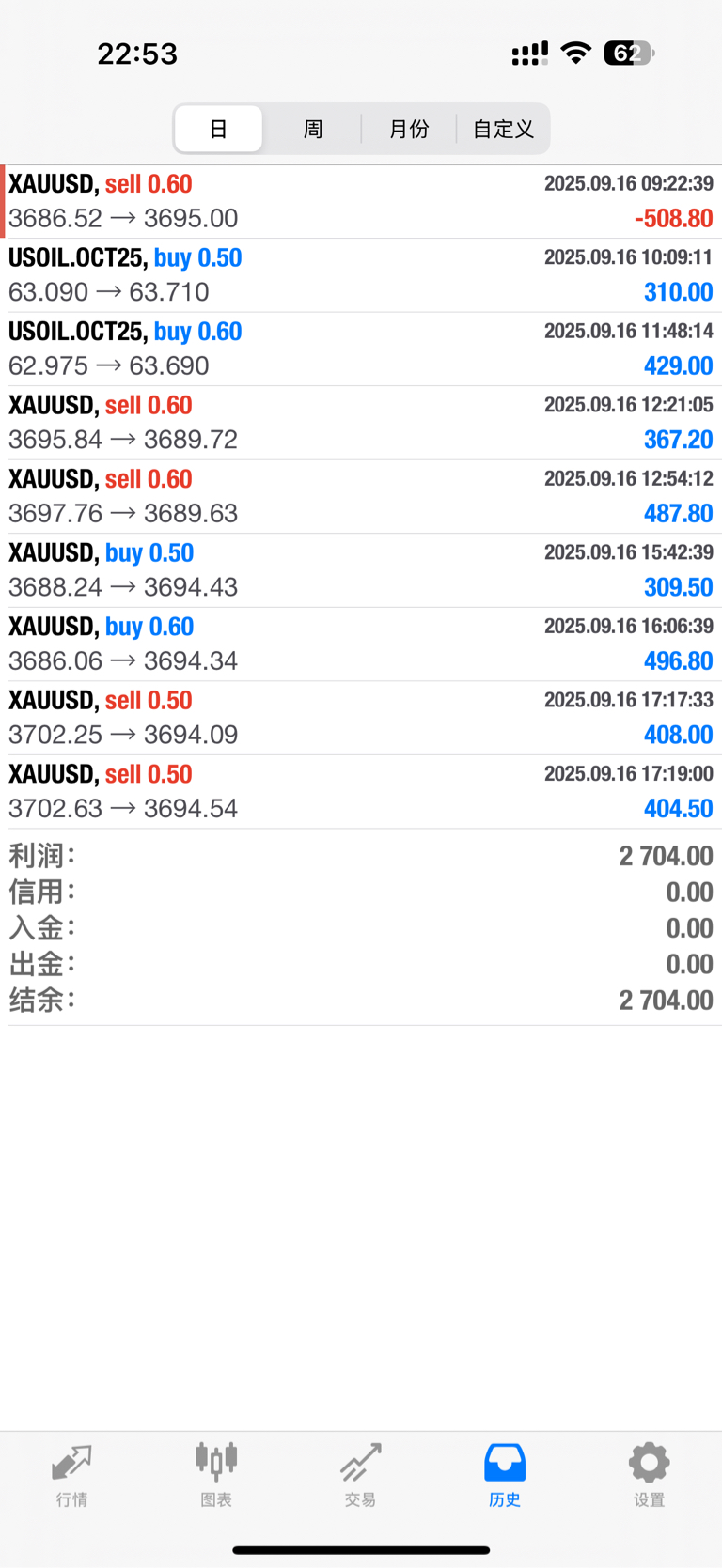Go to the 行情 quotes tab

coord(72,1476)
